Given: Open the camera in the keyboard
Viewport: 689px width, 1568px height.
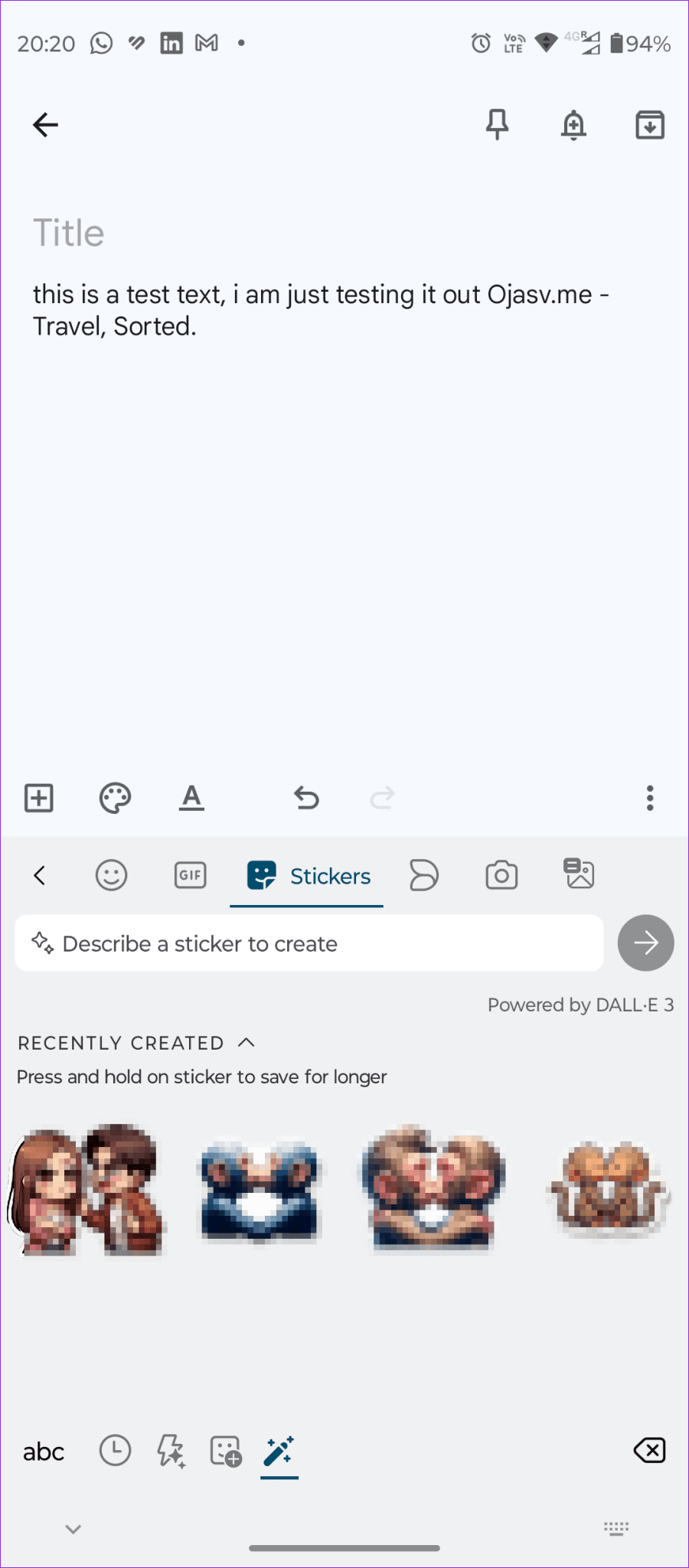Looking at the screenshot, I should tap(501, 875).
